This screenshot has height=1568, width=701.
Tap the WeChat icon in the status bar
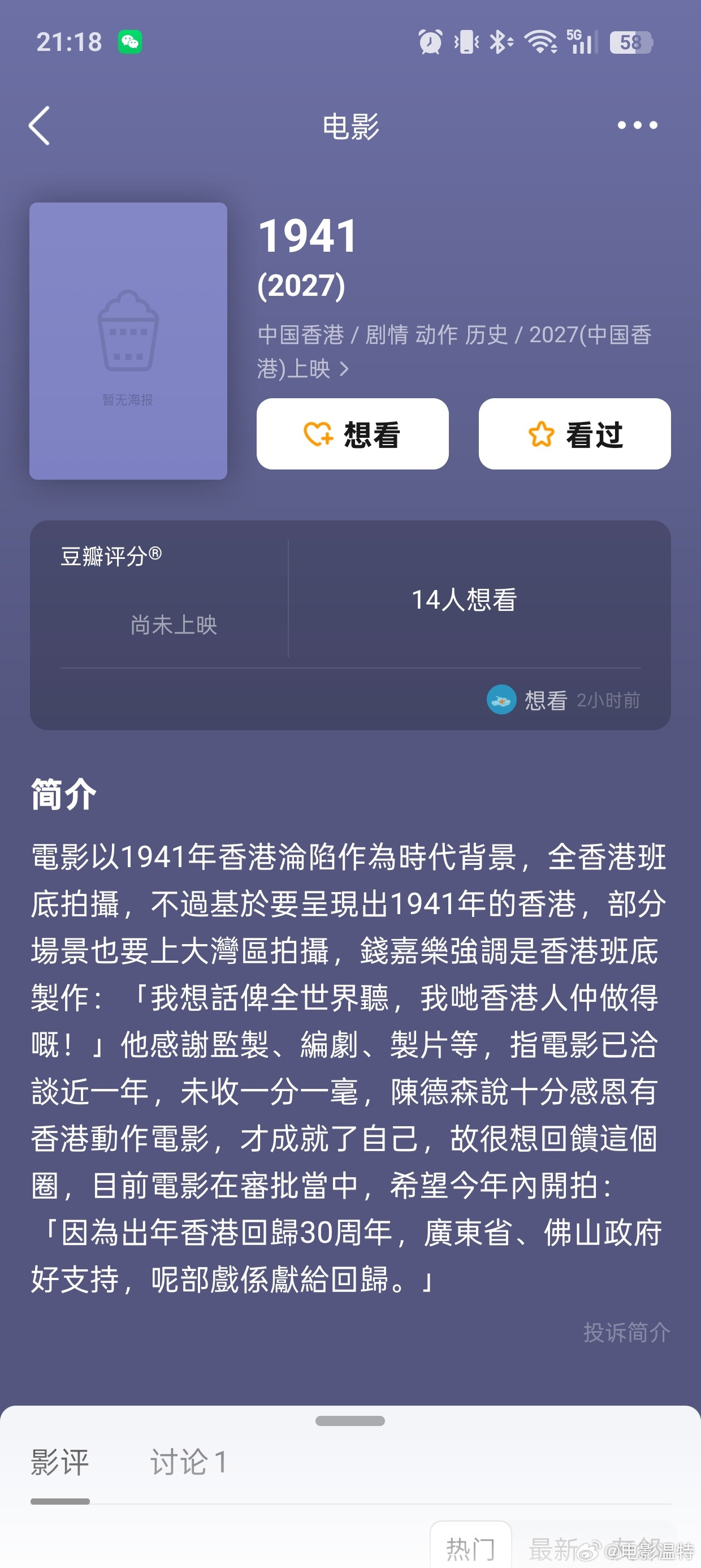click(129, 40)
